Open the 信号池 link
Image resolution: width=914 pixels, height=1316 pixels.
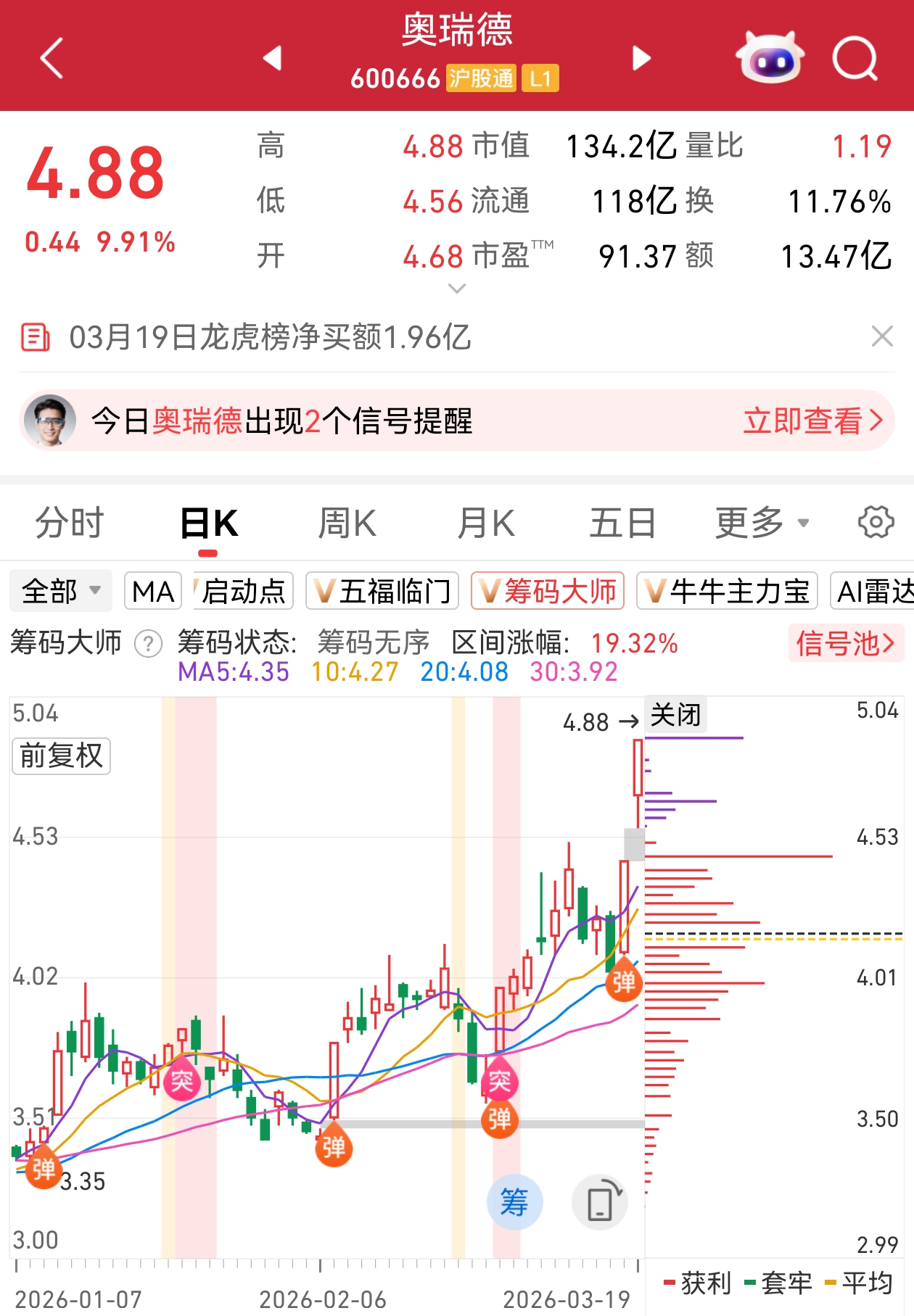(x=845, y=643)
